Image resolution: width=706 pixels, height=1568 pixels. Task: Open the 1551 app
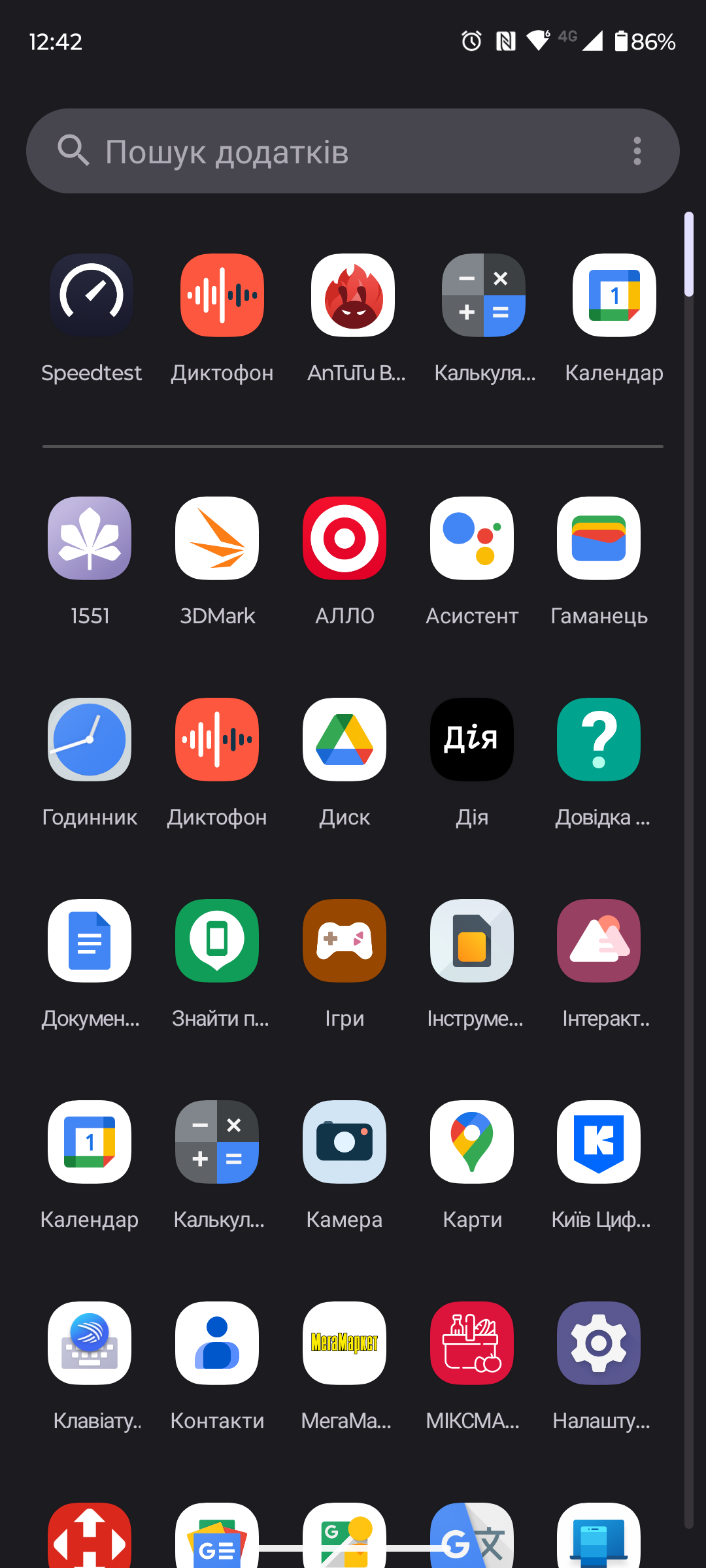pos(90,539)
